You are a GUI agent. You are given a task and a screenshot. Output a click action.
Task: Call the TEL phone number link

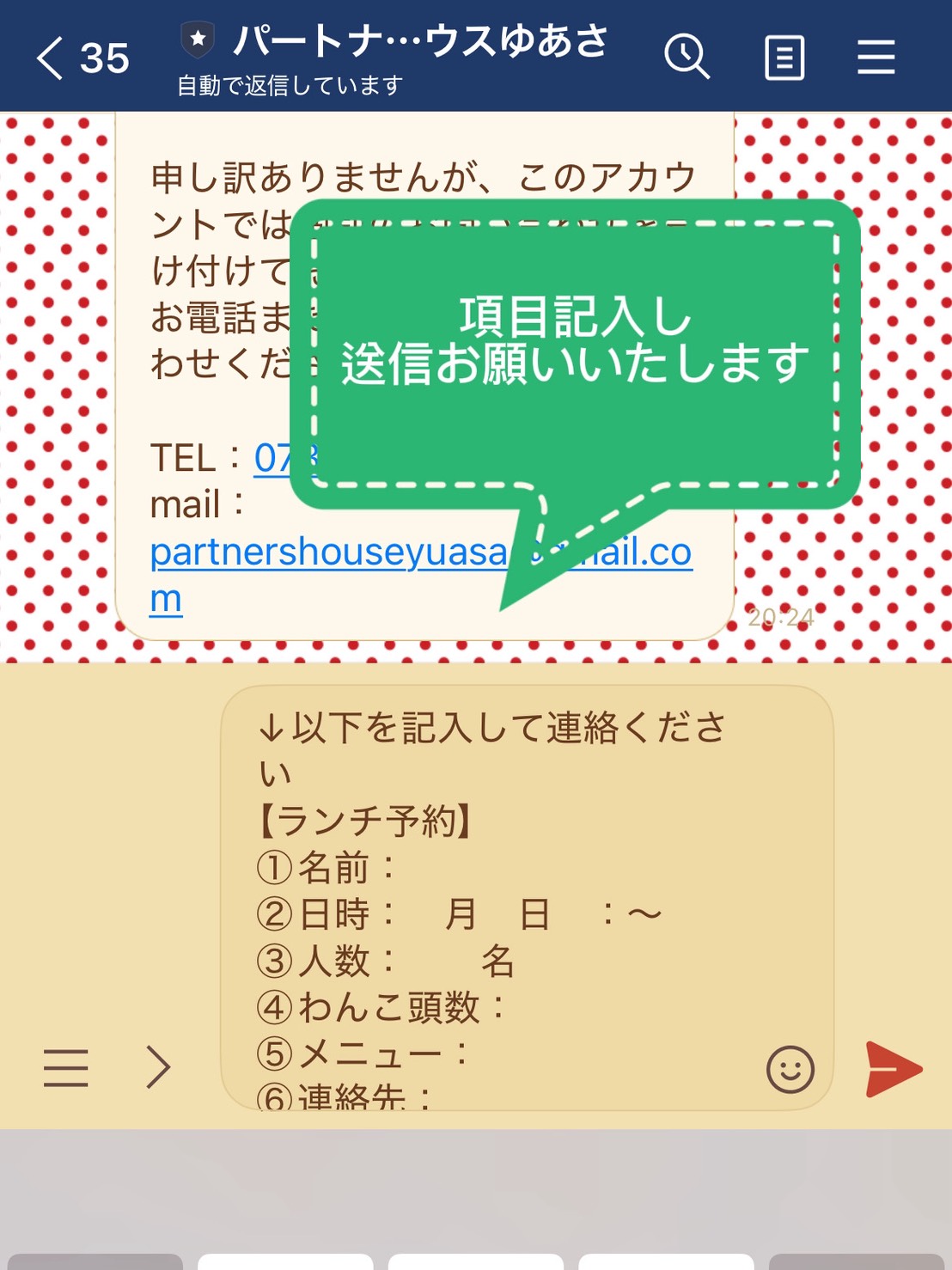pyautogui.click(x=273, y=458)
